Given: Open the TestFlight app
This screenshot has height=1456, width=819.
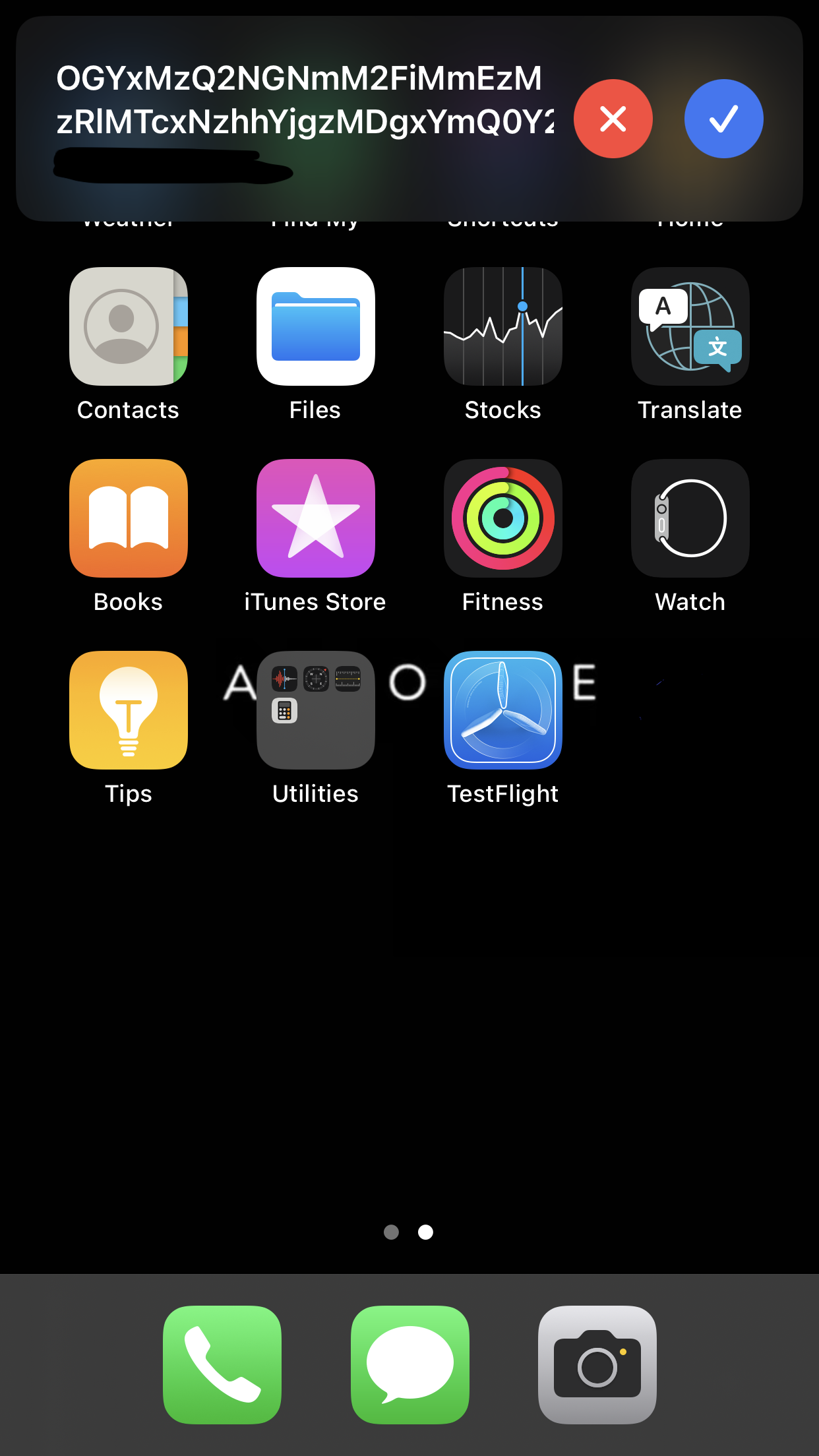Looking at the screenshot, I should [x=502, y=710].
